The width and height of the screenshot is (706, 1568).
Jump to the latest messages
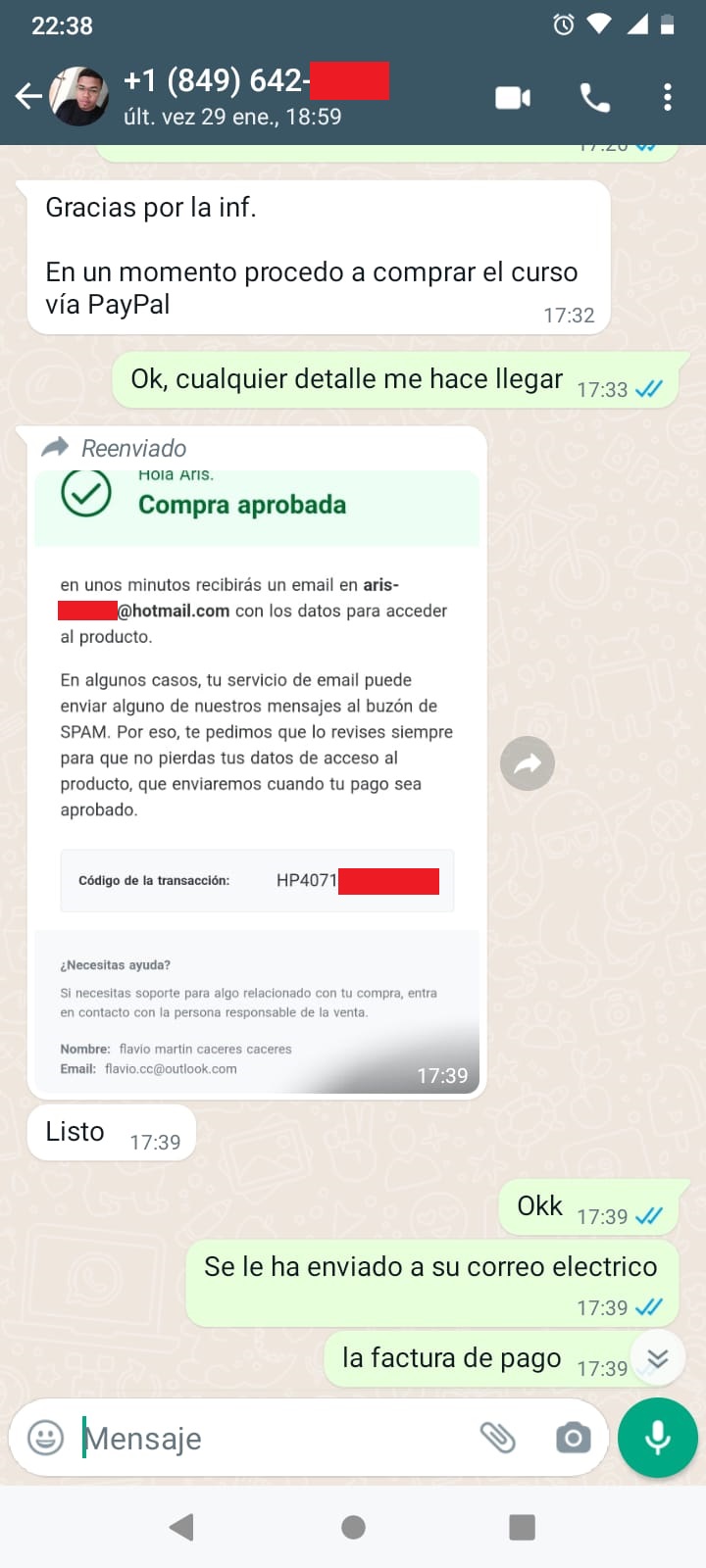click(657, 1358)
